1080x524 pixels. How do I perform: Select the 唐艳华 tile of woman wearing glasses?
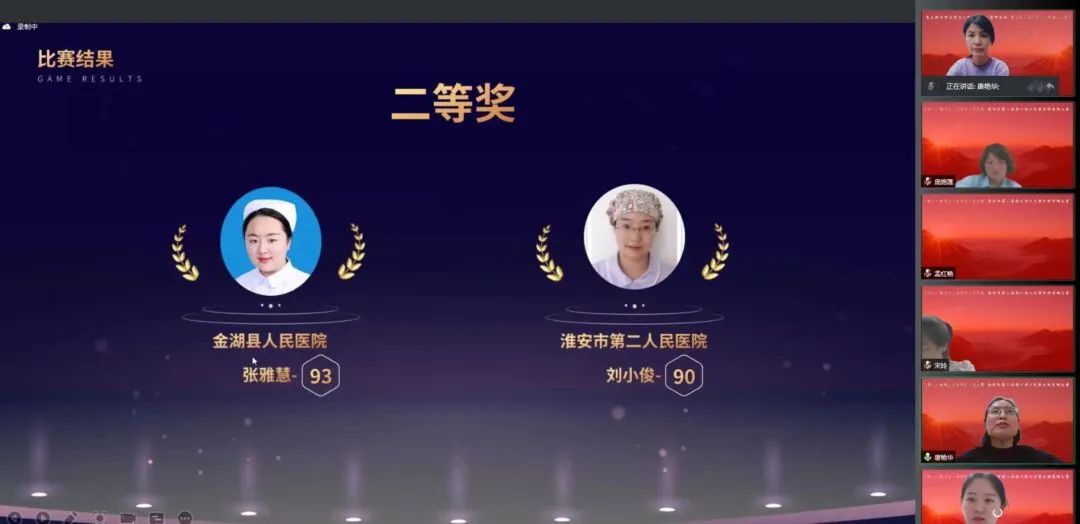996,420
